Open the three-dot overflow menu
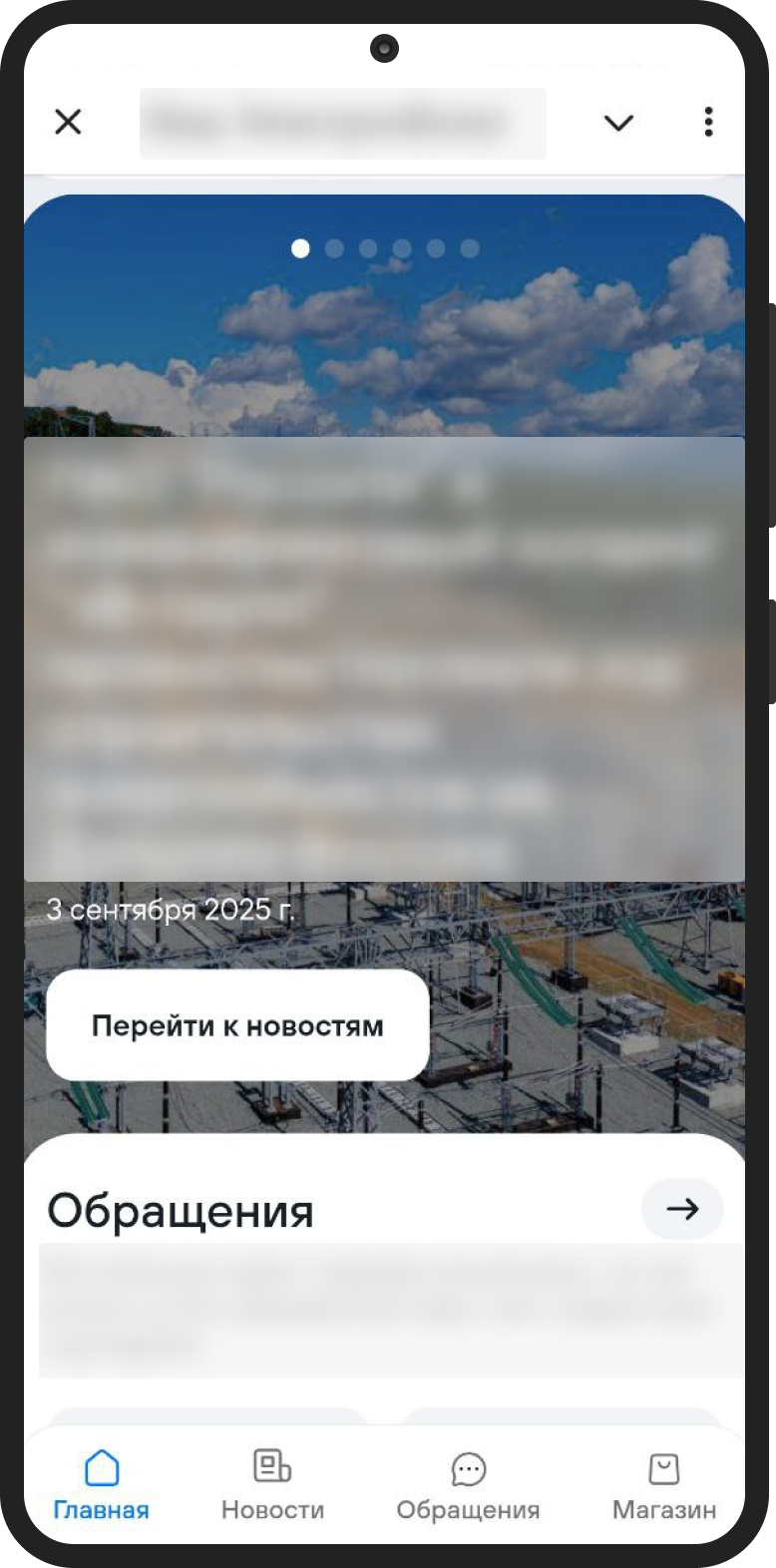The image size is (776, 1568). 708,122
